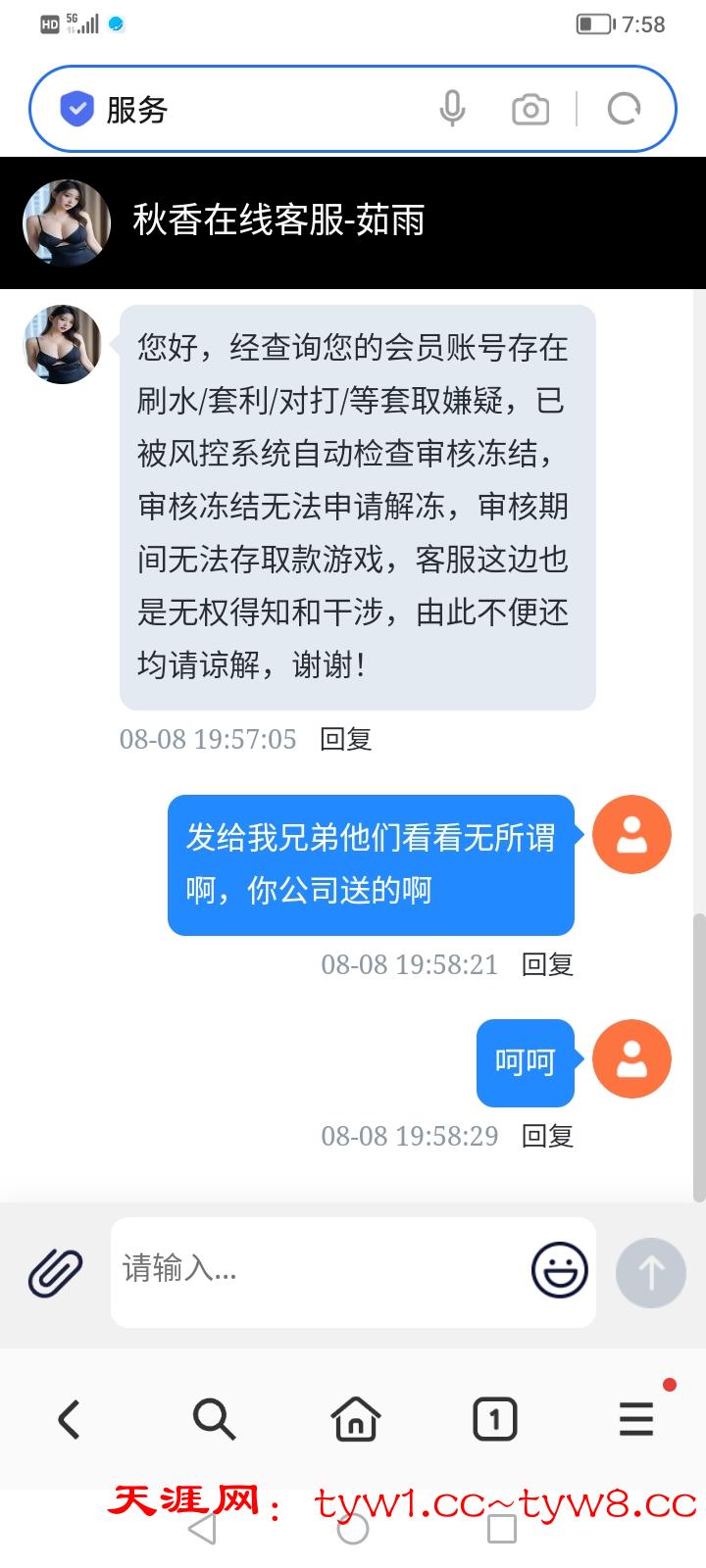Go to the browser home page
The image size is (706, 1568).
[x=355, y=1418]
